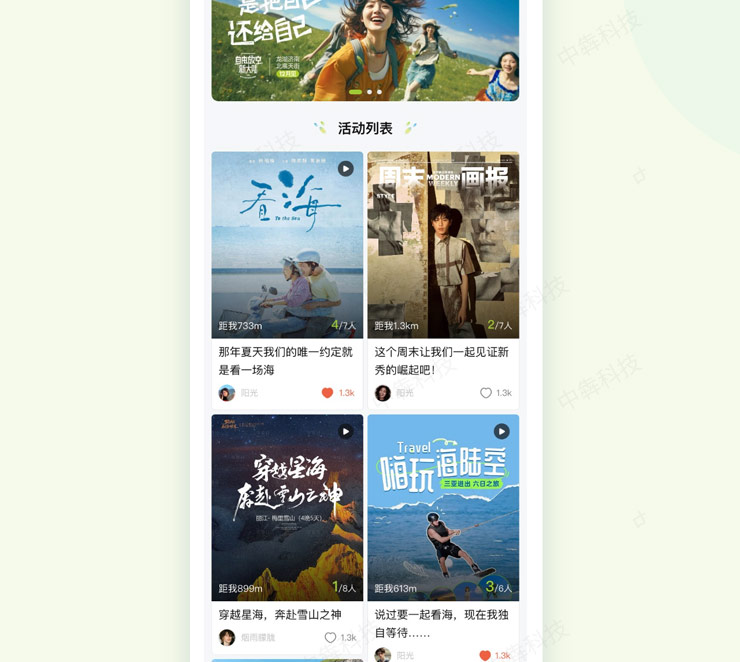Like the 这个周末 rising stars post
Screen dimensions: 740x662
486,393
